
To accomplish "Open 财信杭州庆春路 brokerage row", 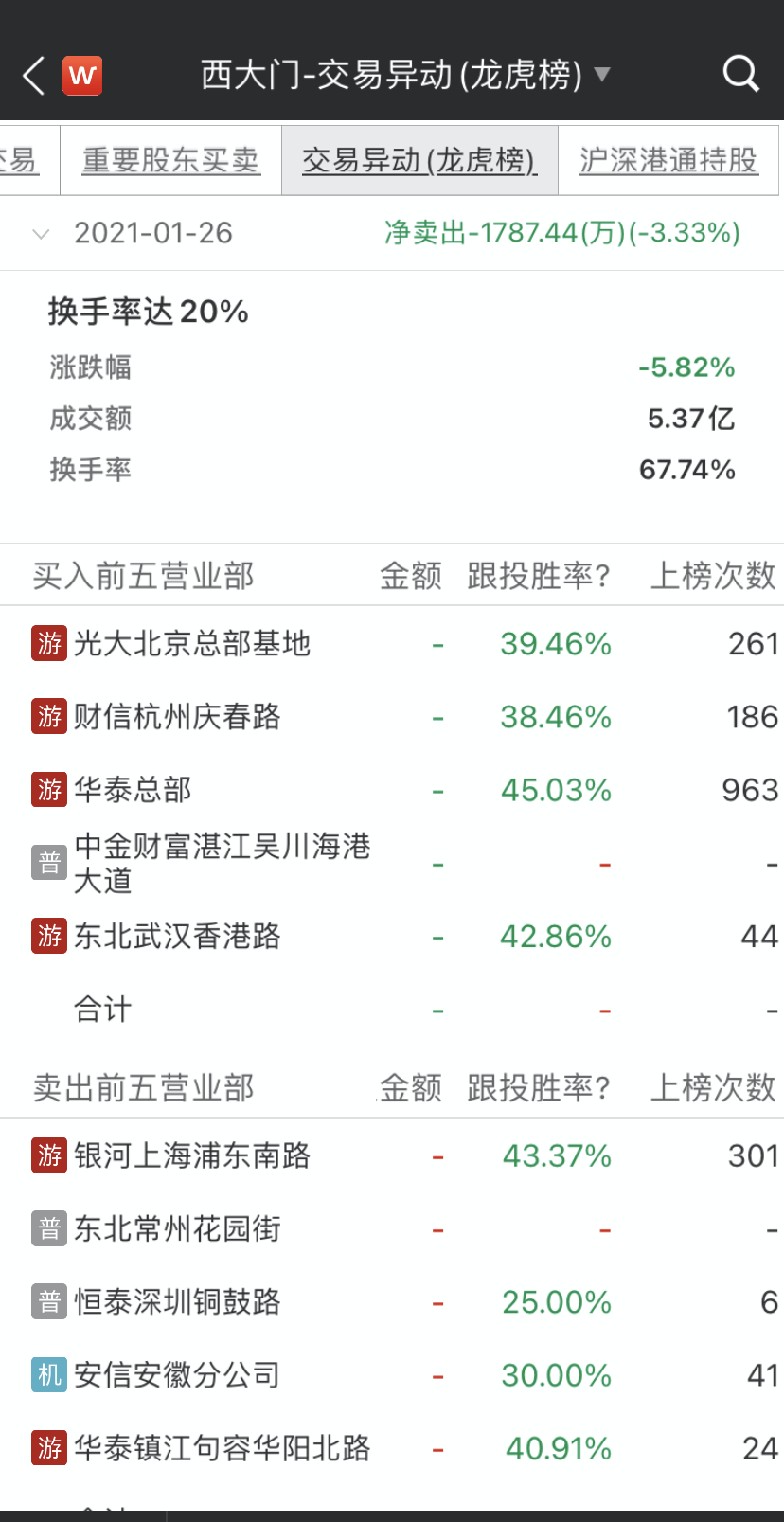I will [177, 717].
